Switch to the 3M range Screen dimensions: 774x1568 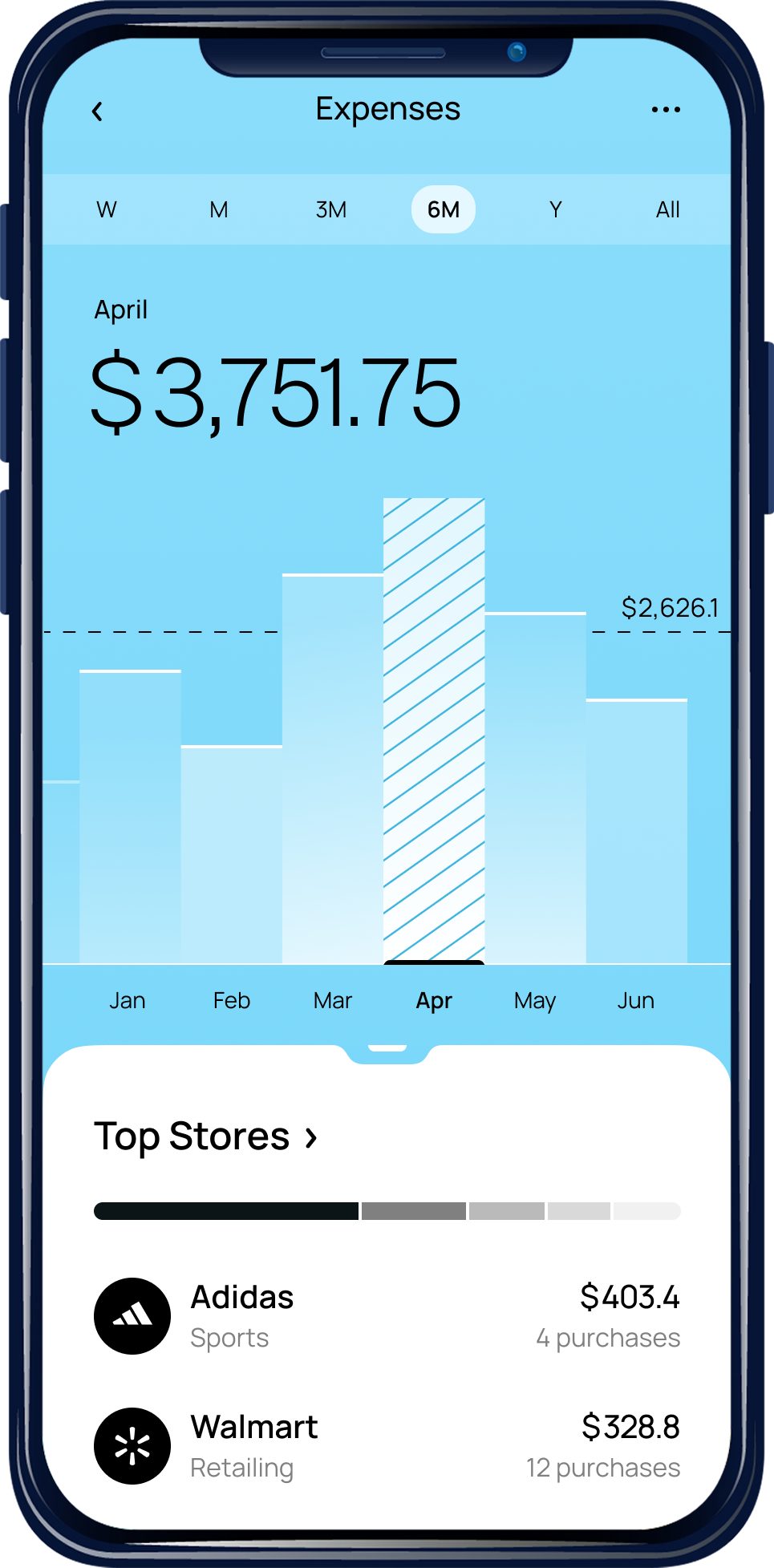331,210
